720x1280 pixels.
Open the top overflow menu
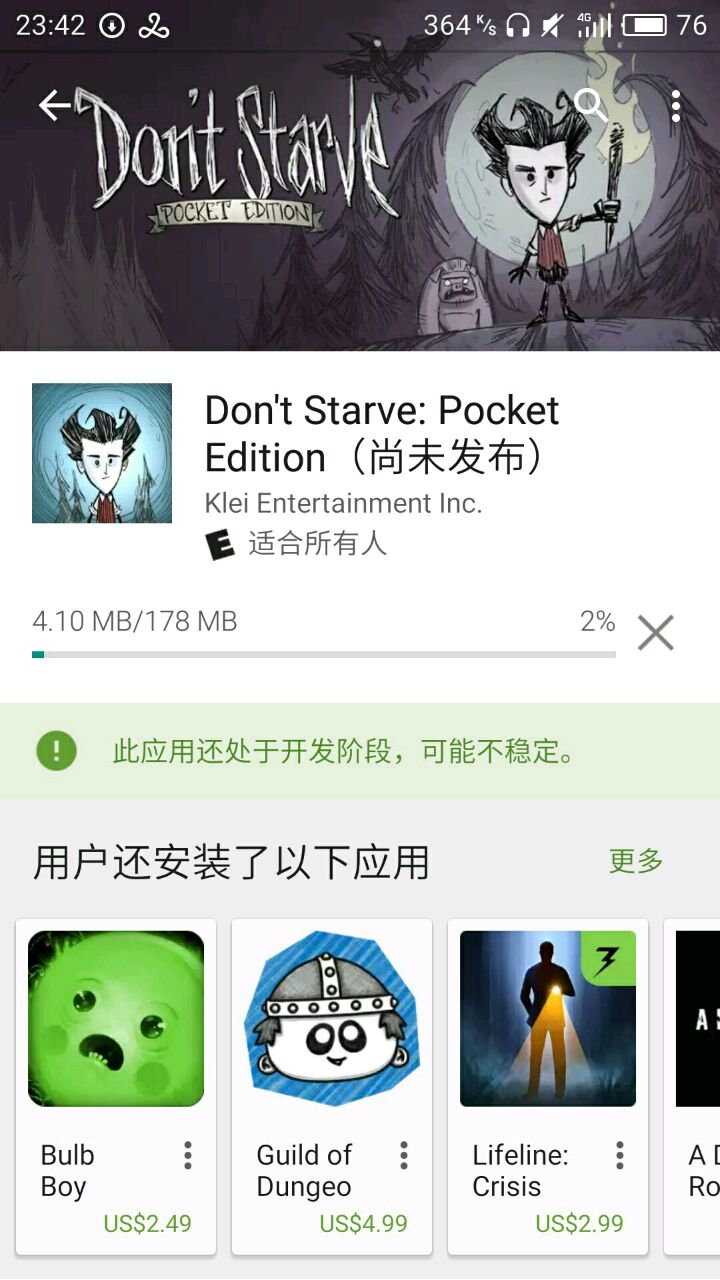pos(676,106)
